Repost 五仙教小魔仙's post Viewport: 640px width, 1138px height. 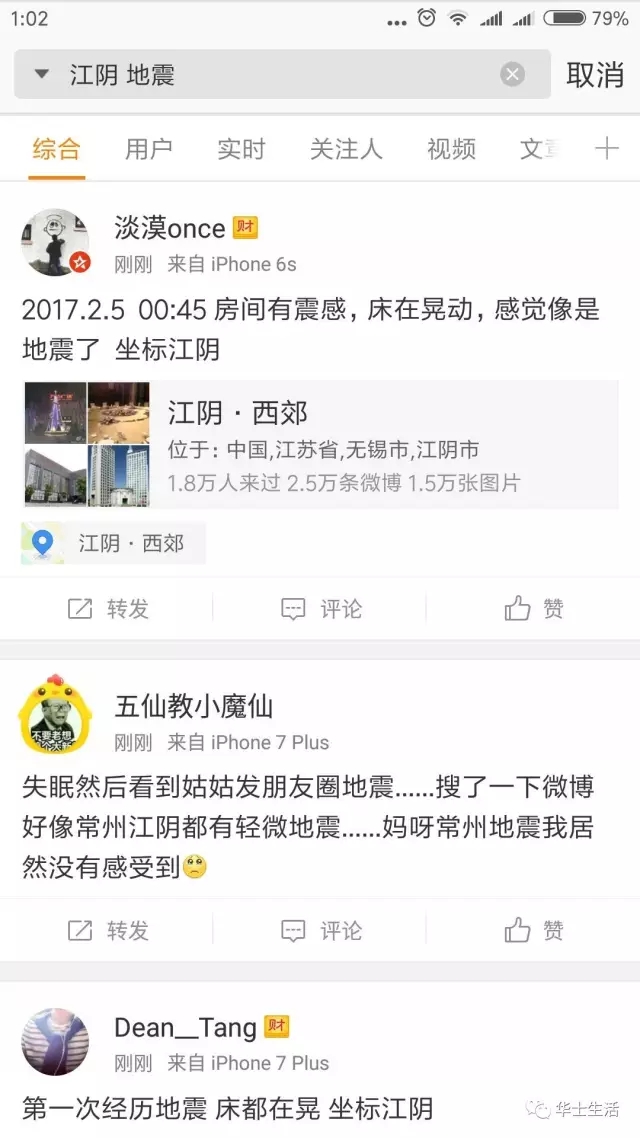pos(107,930)
